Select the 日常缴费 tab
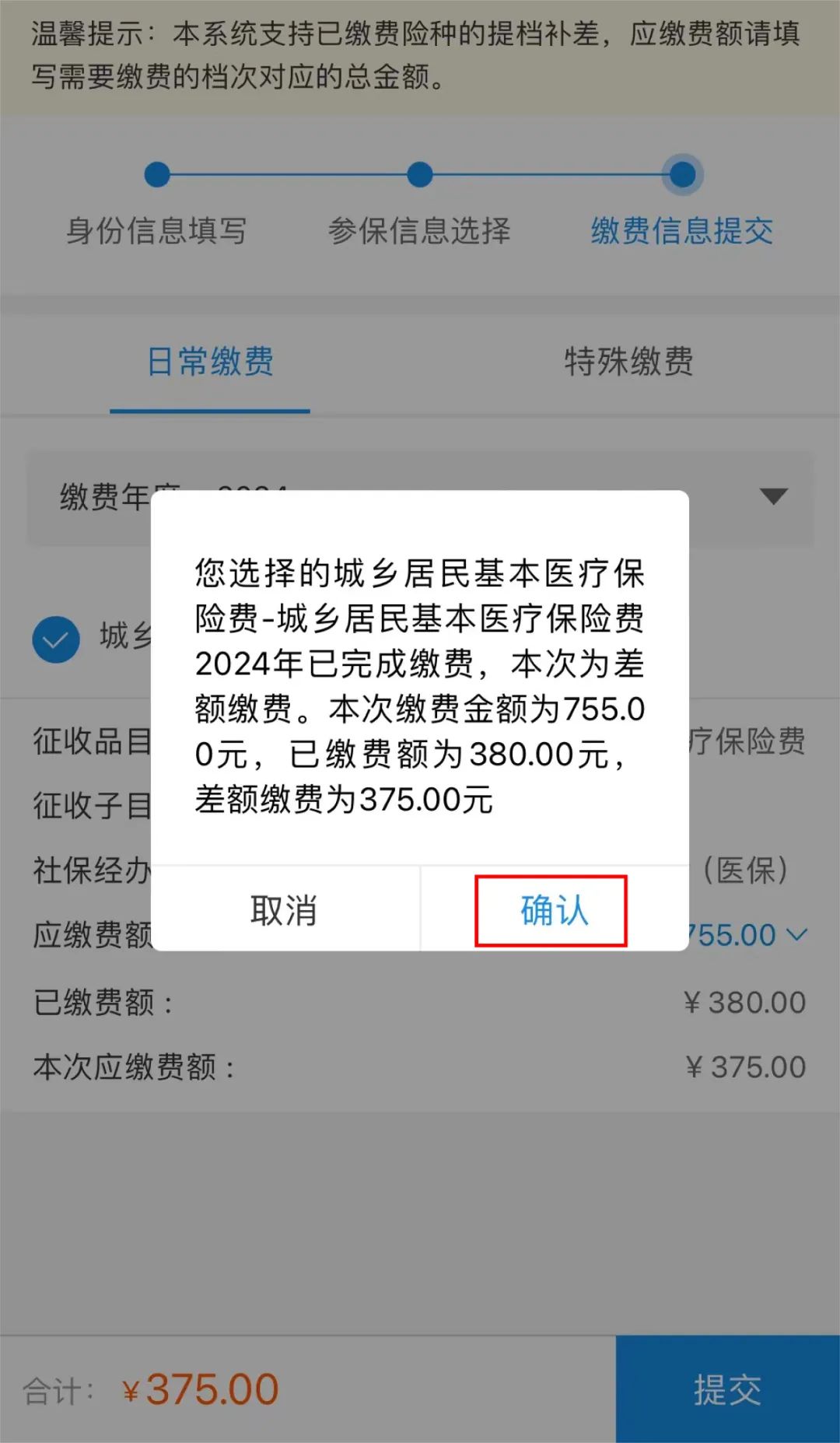 (210, 362)
